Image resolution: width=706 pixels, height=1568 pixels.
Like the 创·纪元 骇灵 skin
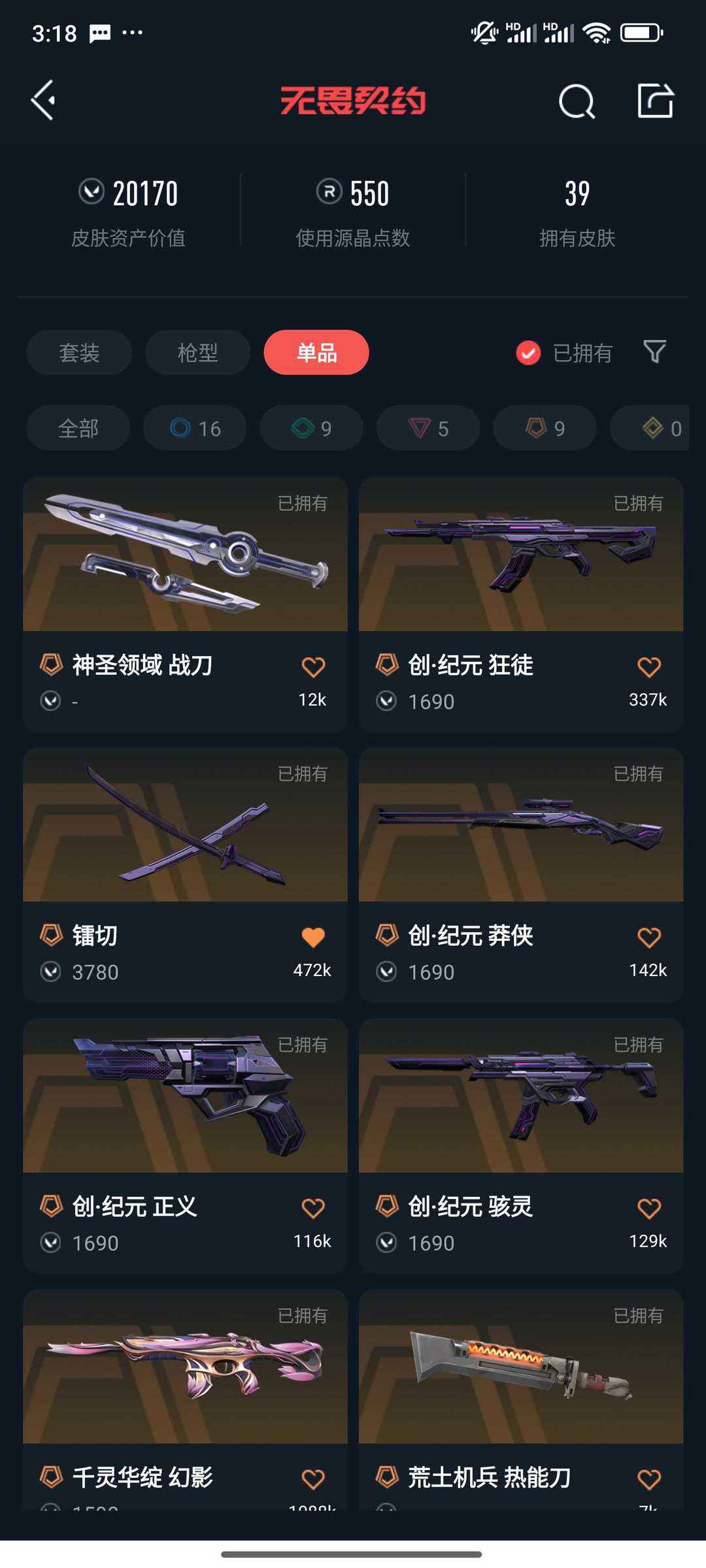(x=649, y=1207)
